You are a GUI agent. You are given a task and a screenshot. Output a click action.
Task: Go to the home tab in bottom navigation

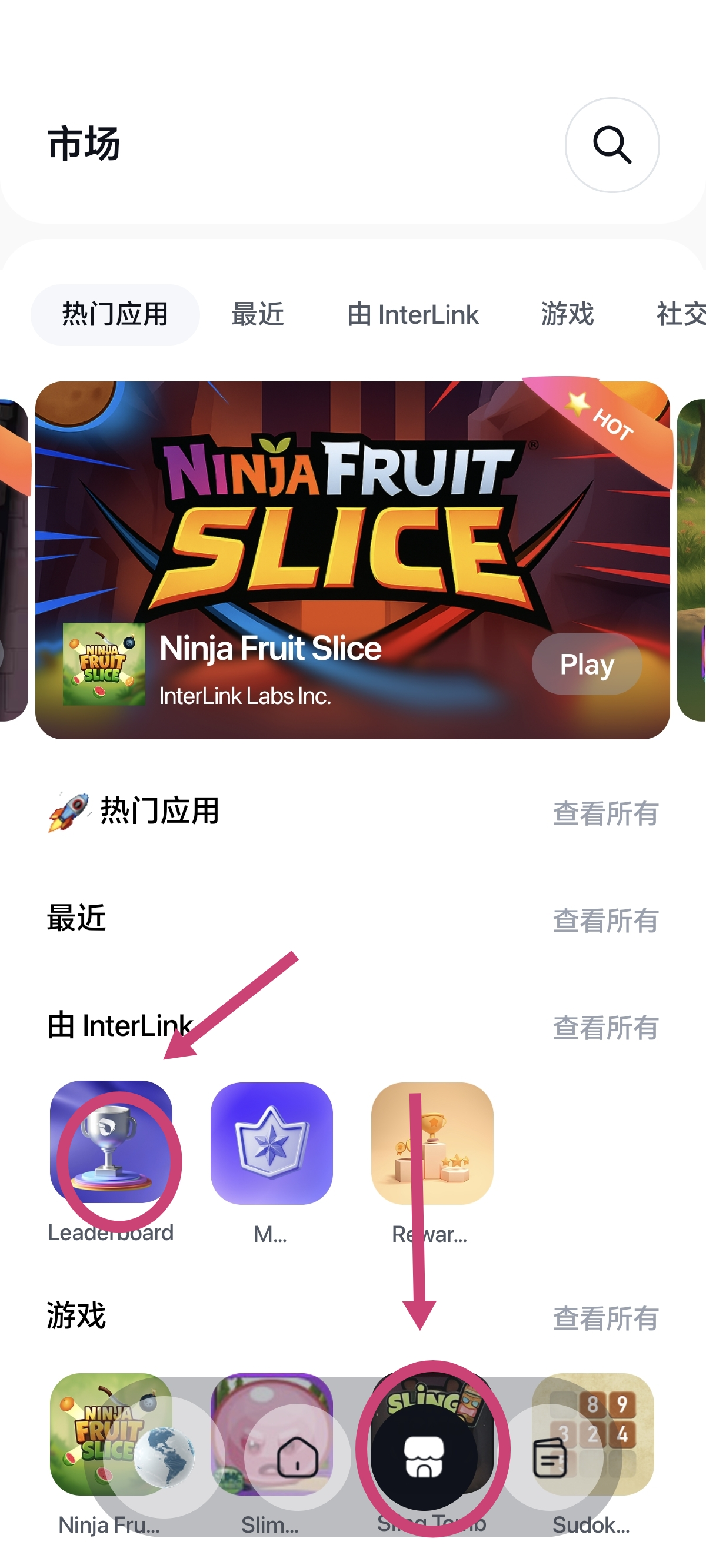(x=297, y=1457)
